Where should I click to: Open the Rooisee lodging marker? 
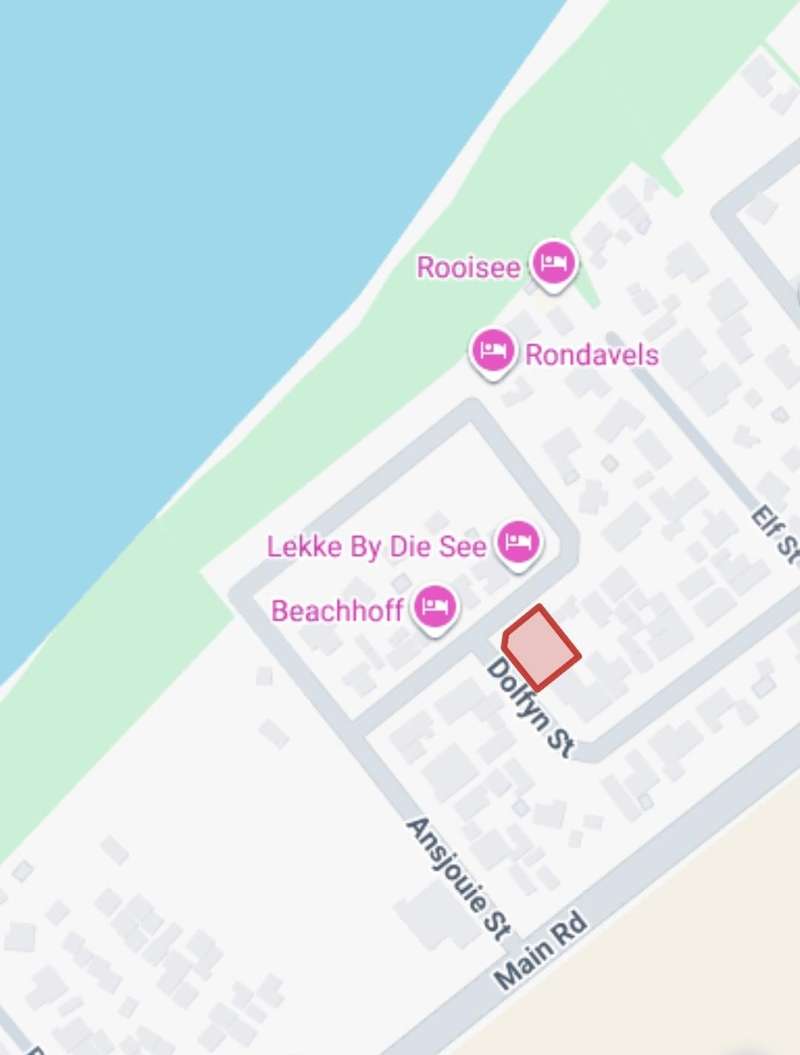coord(553,264)
